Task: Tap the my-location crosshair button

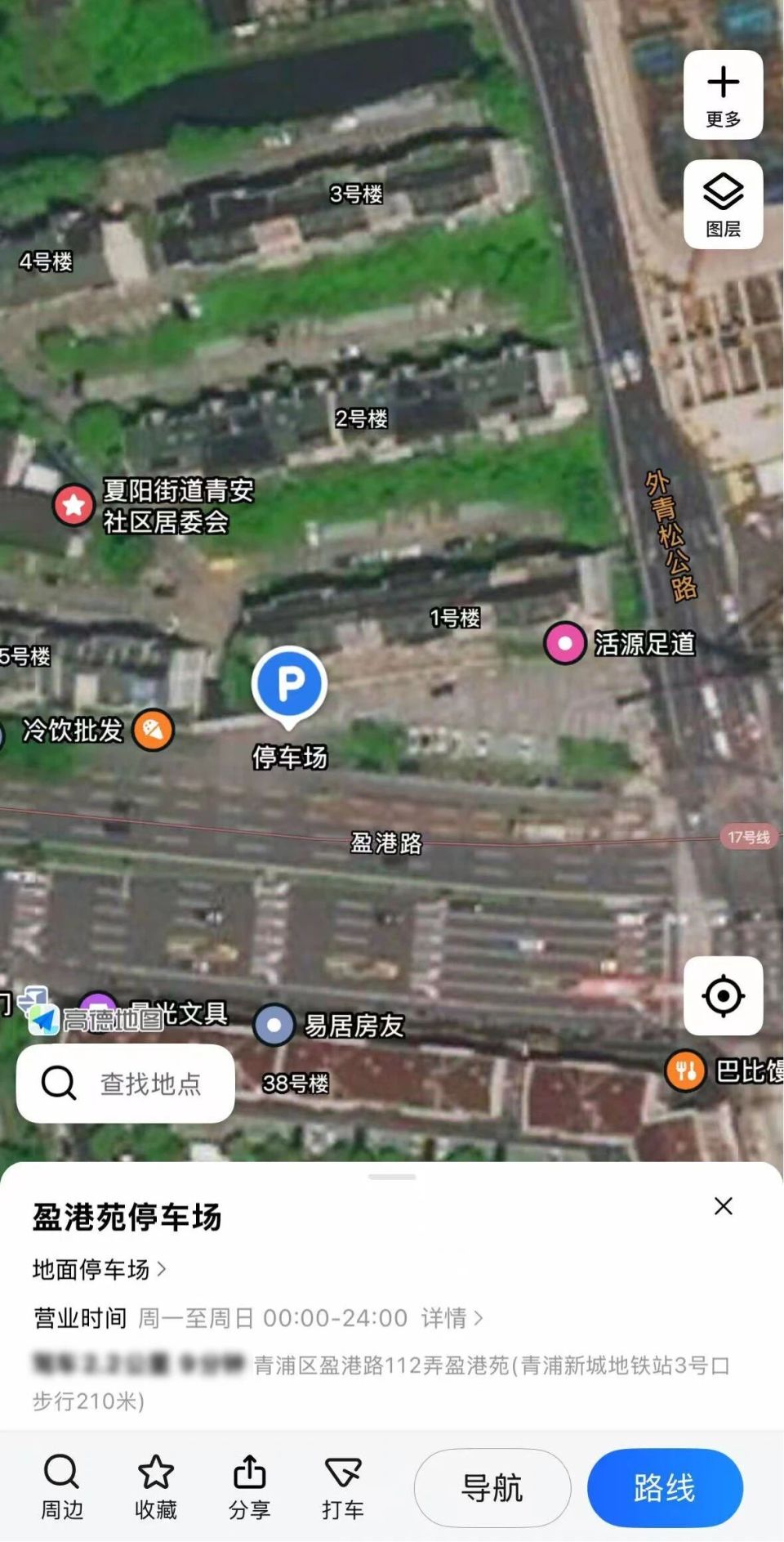Action: pos(722,996)
